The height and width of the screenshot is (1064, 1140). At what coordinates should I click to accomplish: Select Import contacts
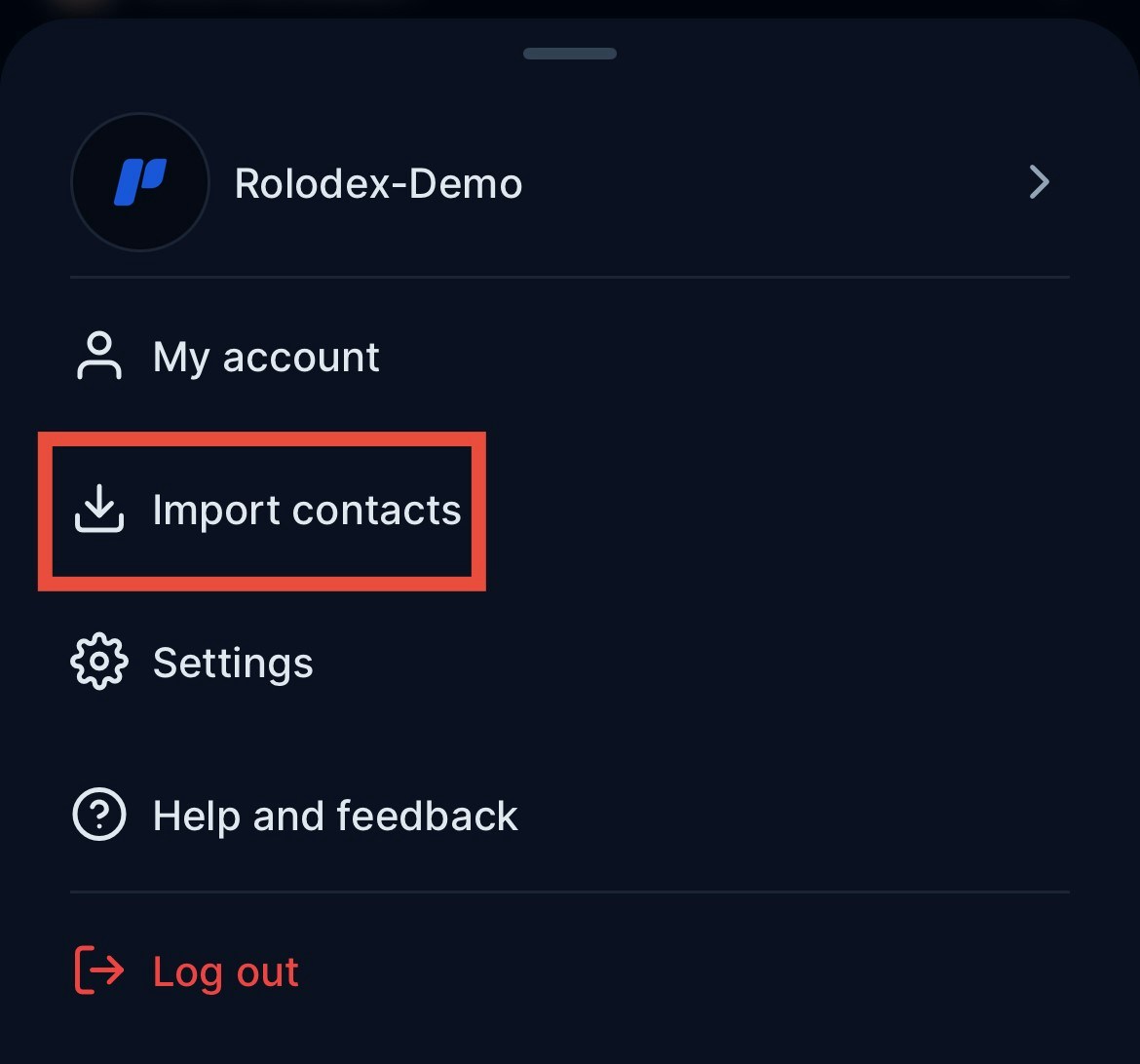pyautogui.click(x=305, y=511)
